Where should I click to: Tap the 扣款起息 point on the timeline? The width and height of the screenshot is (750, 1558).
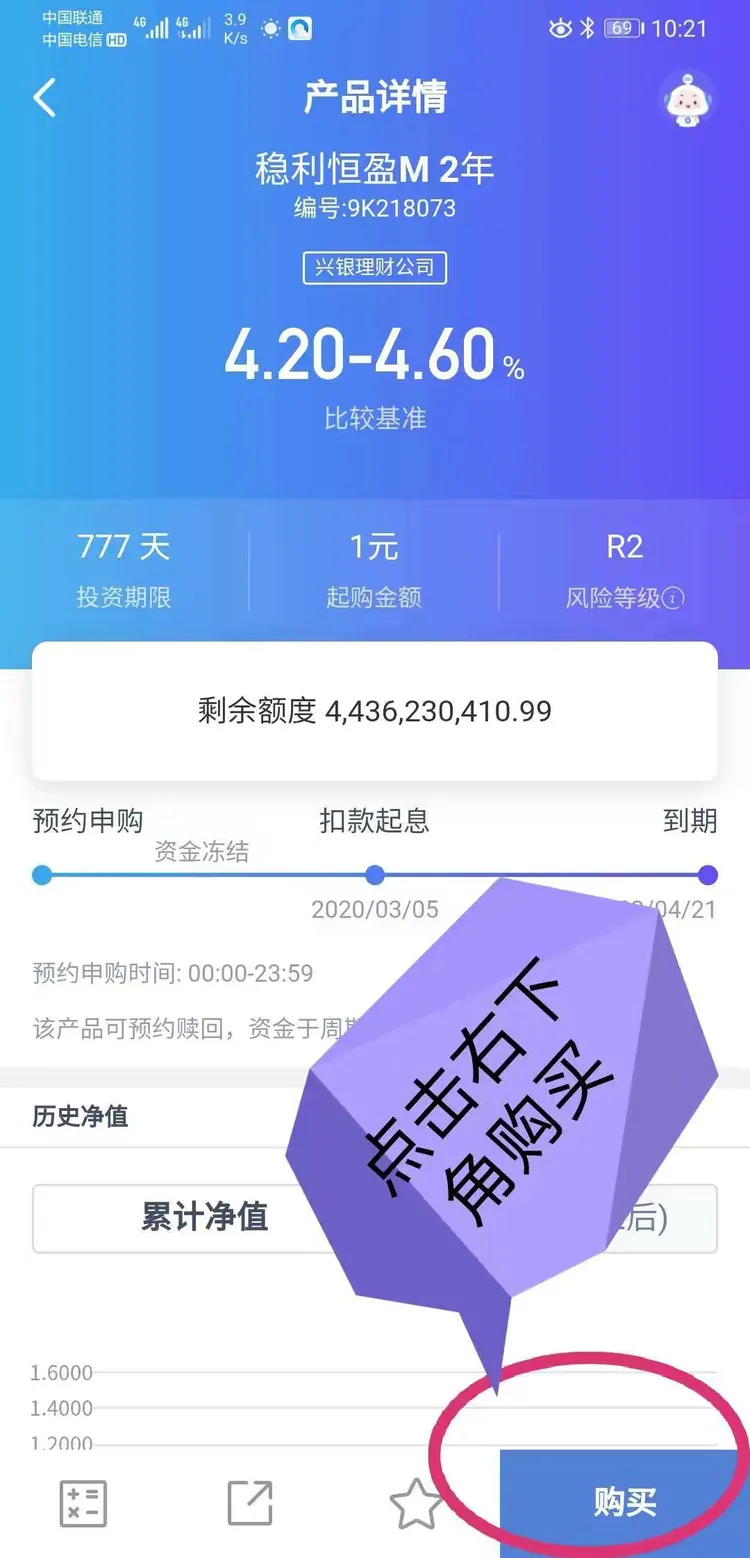(375, 875)
